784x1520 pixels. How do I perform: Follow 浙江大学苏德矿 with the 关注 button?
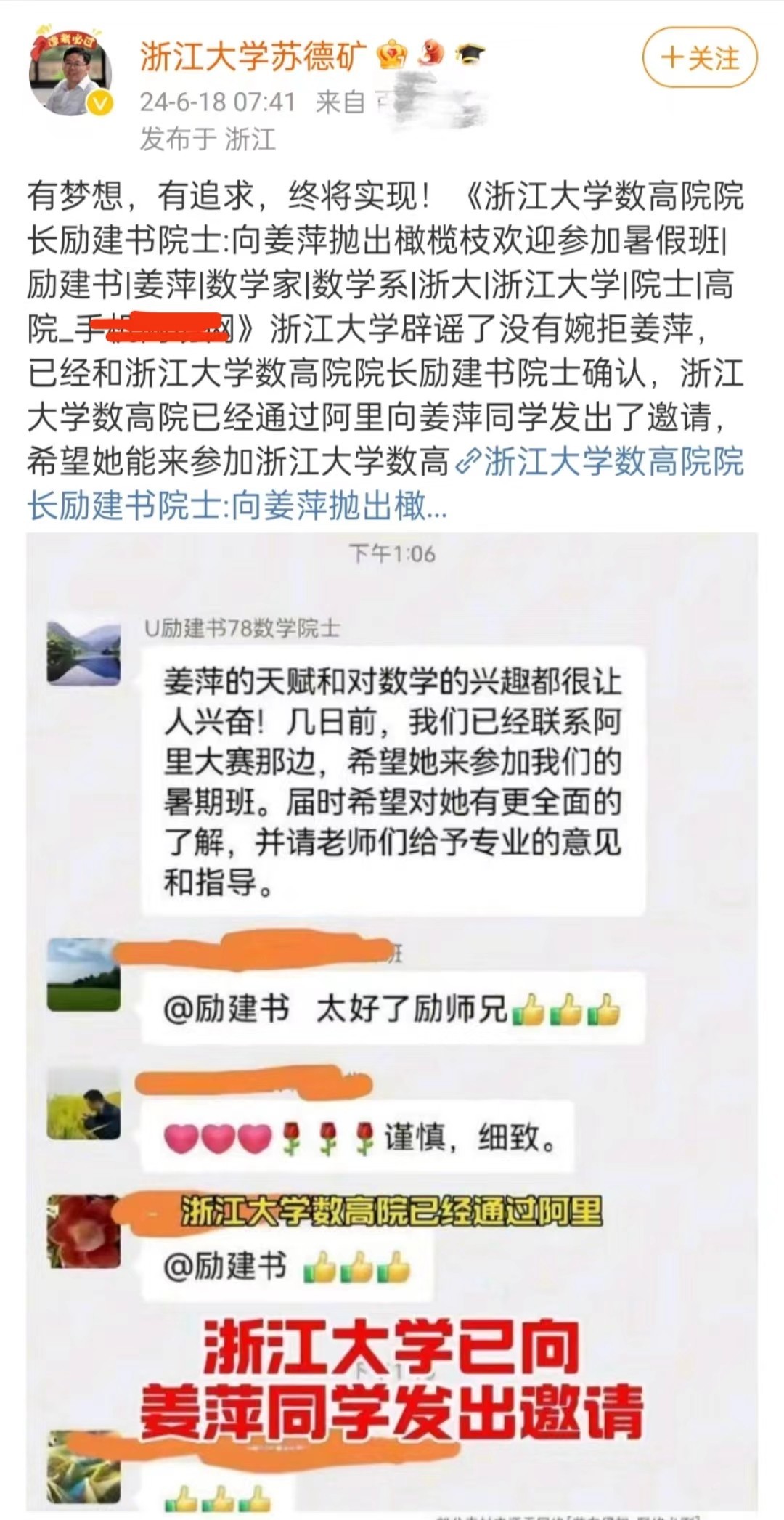pos(699,58)
